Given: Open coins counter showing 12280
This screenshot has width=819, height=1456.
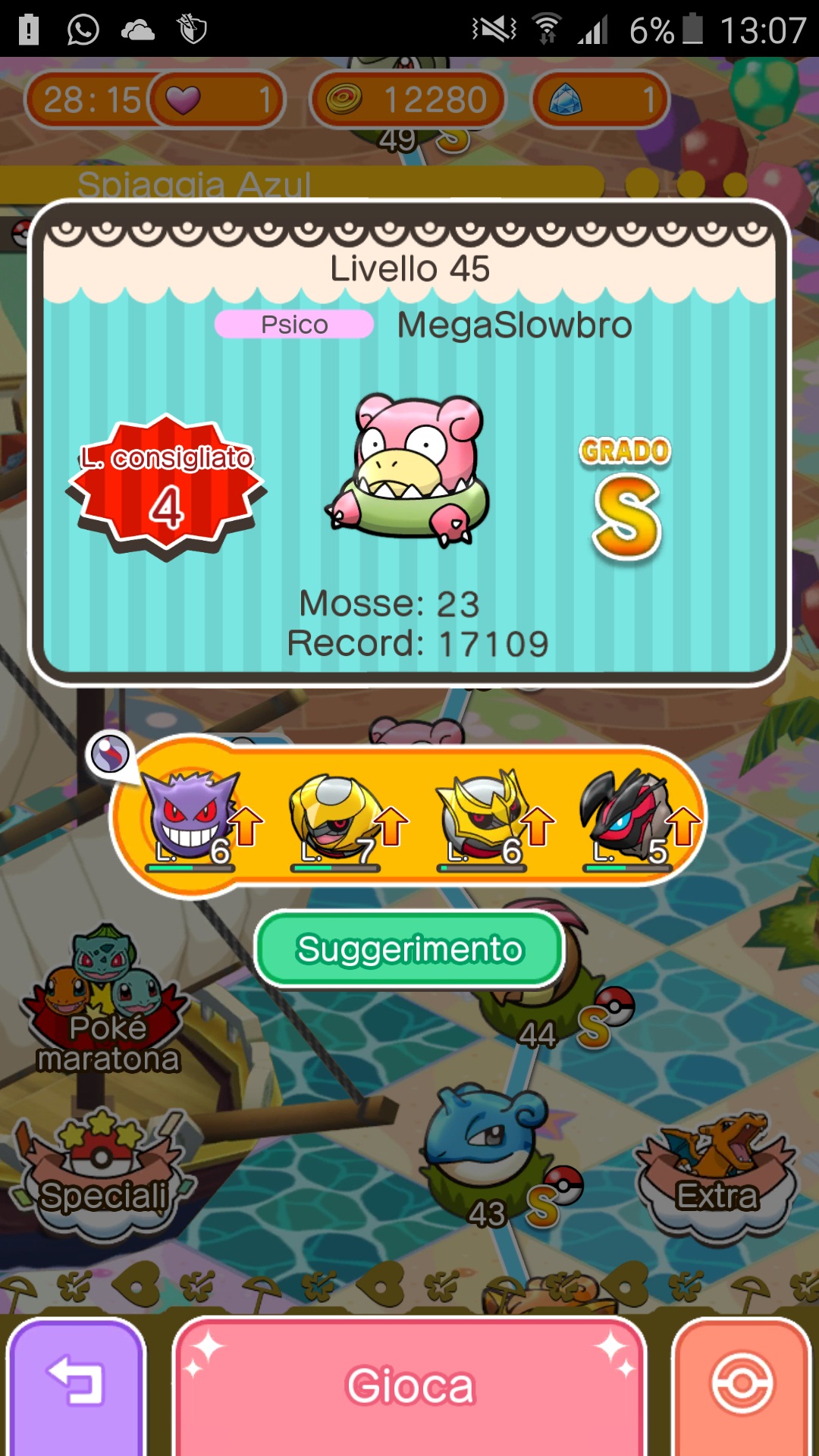Looking at the screenshot, I should [408, 99].
